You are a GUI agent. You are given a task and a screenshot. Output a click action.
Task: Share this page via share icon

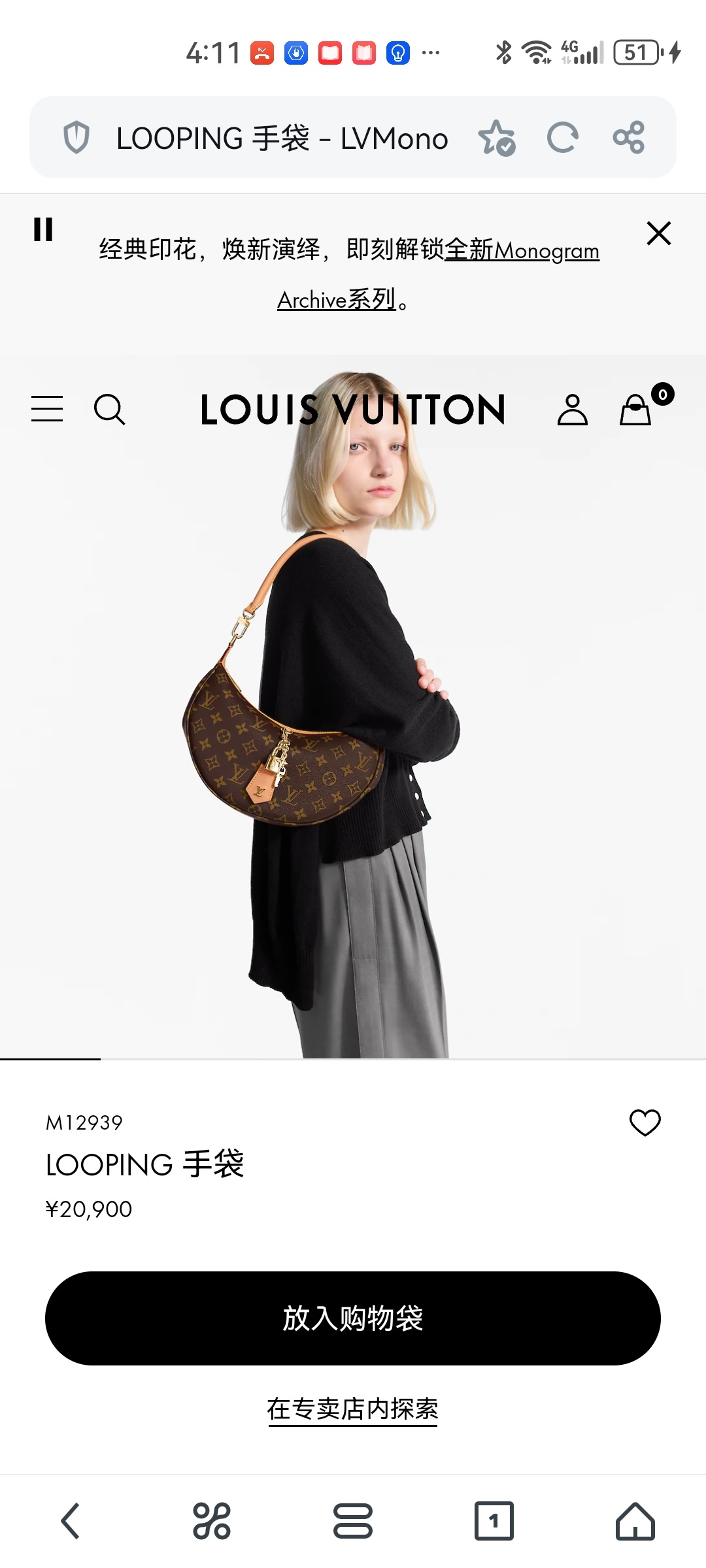(x=629, y=138)
